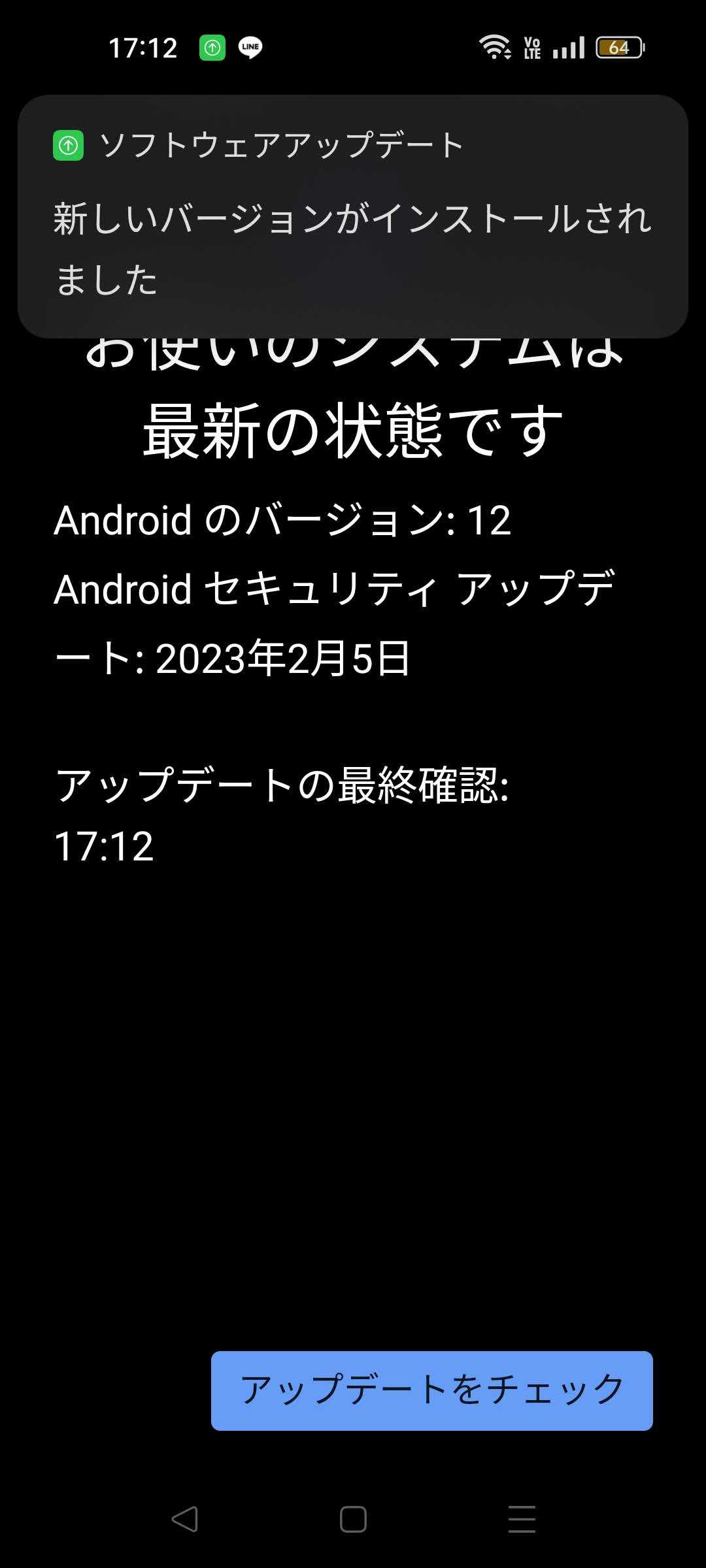Viewport: 706px width, 1568px height.
Task: Go to the home screen
Action: click(x=353, y=1519)
